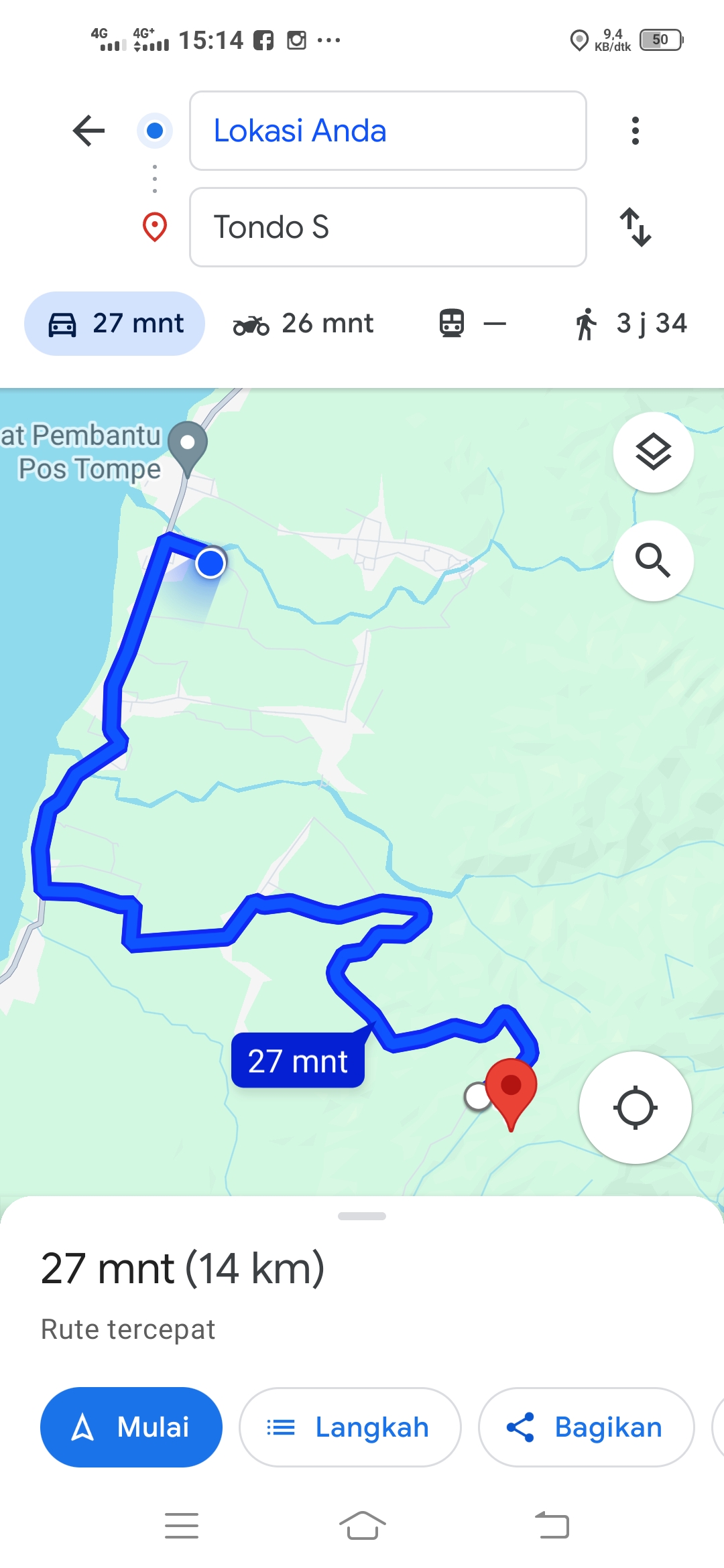
Task: Re-center map on my location
Action: [x=636, y=1108]
